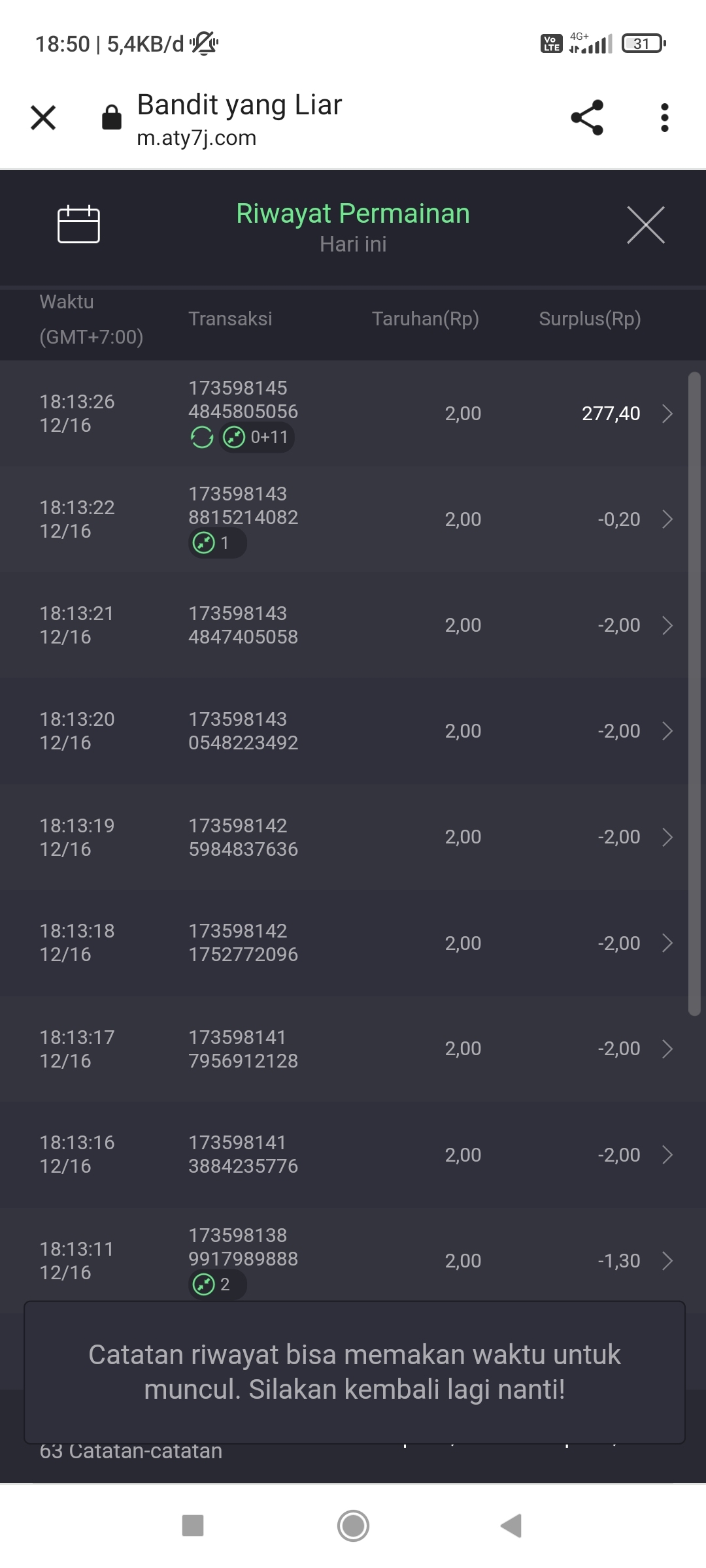Screen dimensions: 706x1568
Task: Share this page link
Action: (586, 118)
